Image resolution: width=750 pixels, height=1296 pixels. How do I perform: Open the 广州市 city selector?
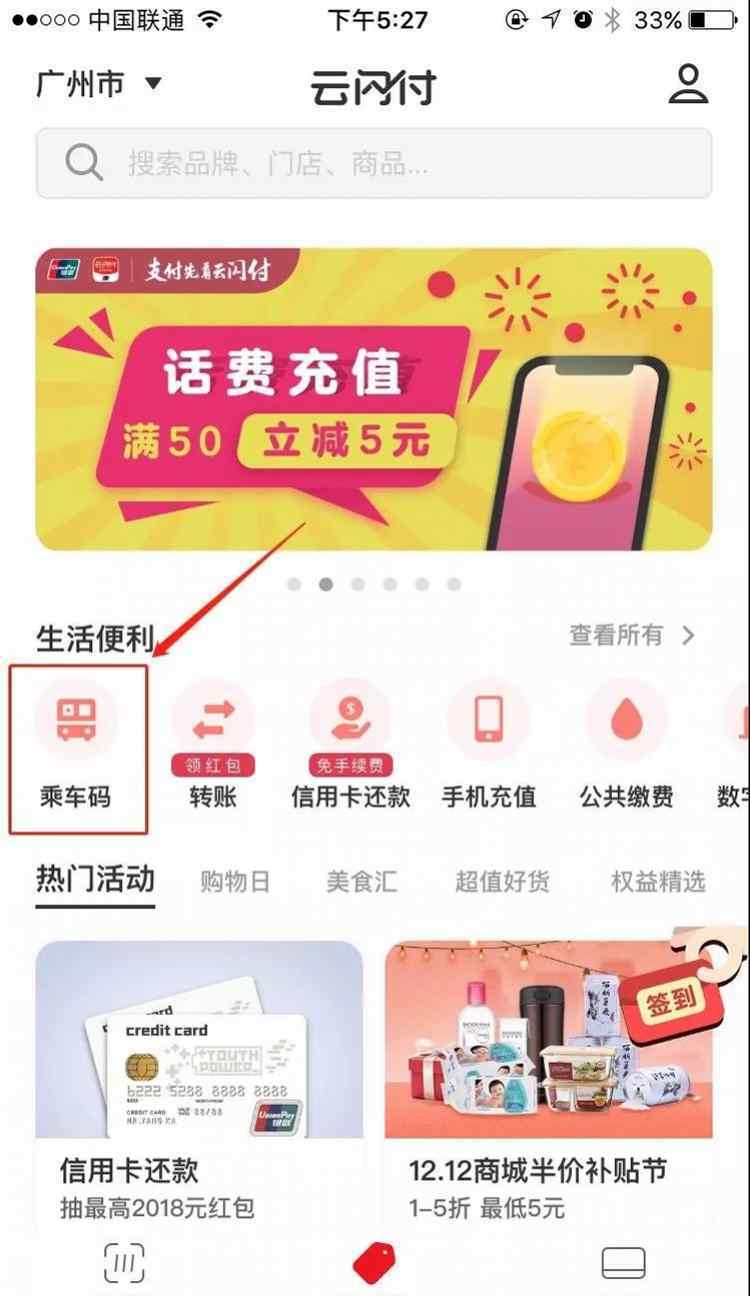[x=98, y=84]
